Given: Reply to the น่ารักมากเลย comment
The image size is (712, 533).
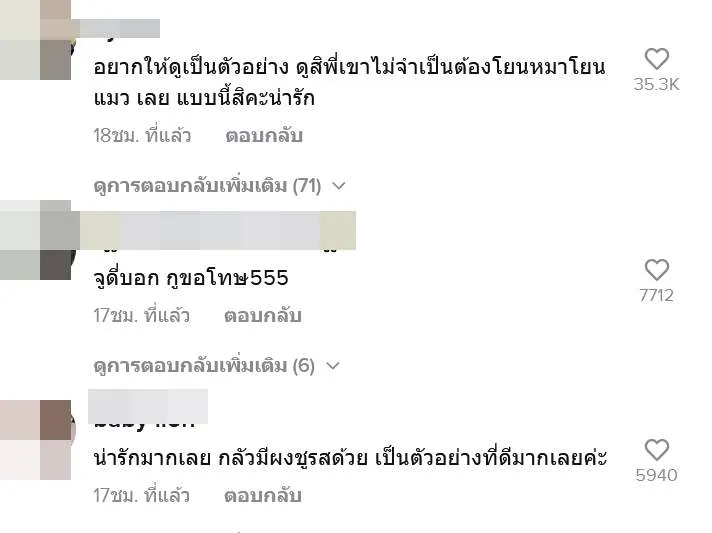Looking at the screenshot, I should tap(263, 495).
